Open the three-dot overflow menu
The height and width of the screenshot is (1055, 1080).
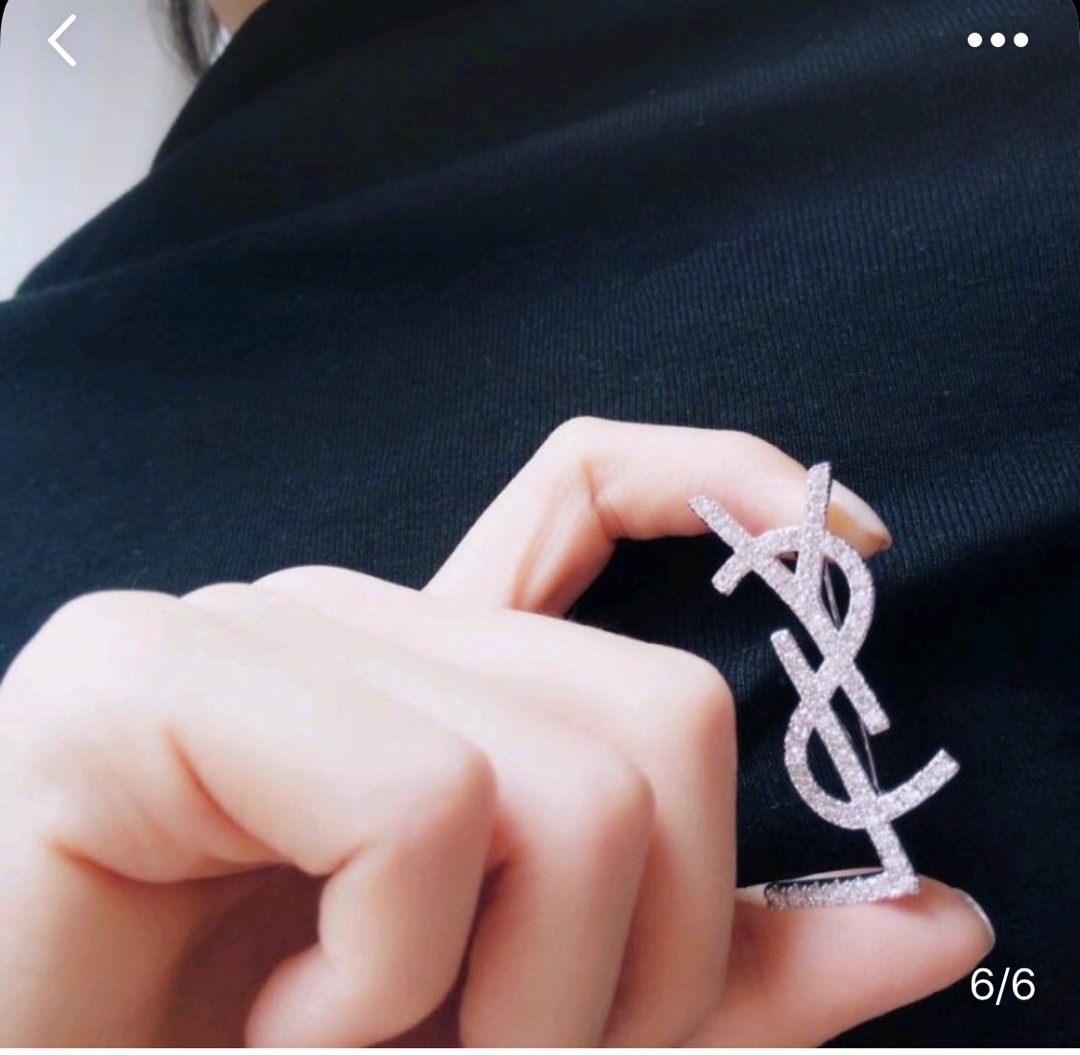click(997, 40)
